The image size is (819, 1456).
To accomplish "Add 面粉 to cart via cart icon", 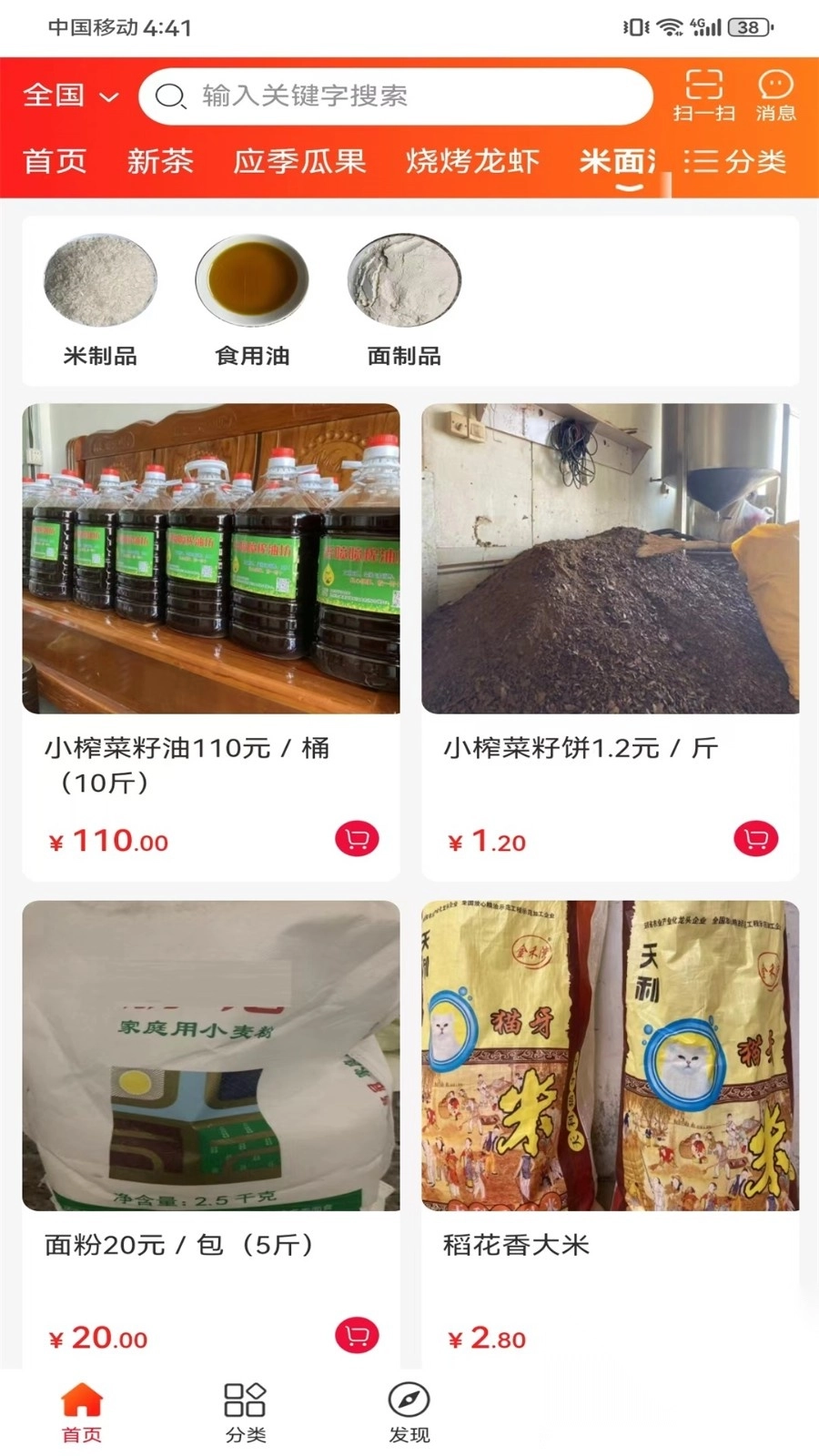I will tap(357, 1335).
